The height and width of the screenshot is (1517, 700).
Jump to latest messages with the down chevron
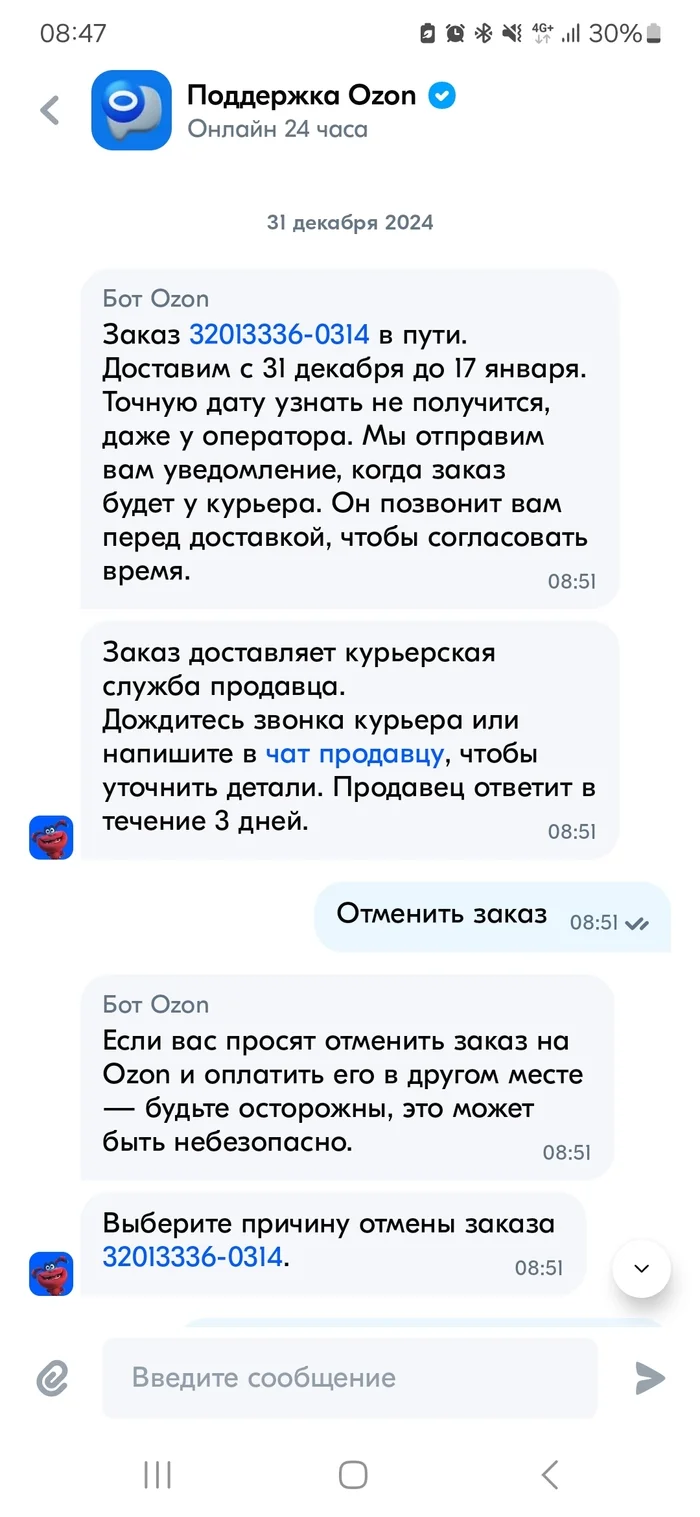pyautogui.click(x=641, y=1269)
